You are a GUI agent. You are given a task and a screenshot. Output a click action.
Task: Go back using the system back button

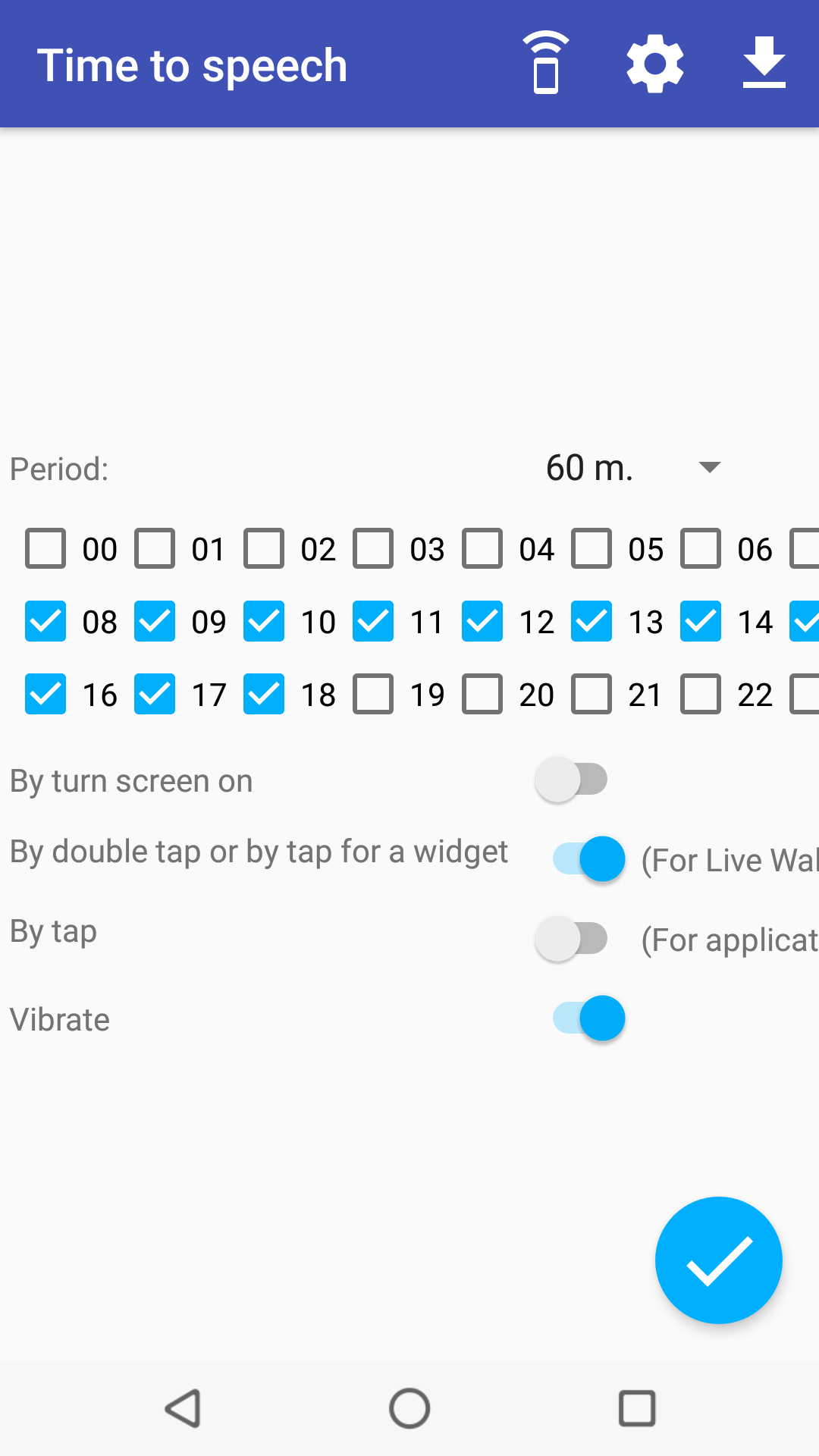coord(183,1409)
